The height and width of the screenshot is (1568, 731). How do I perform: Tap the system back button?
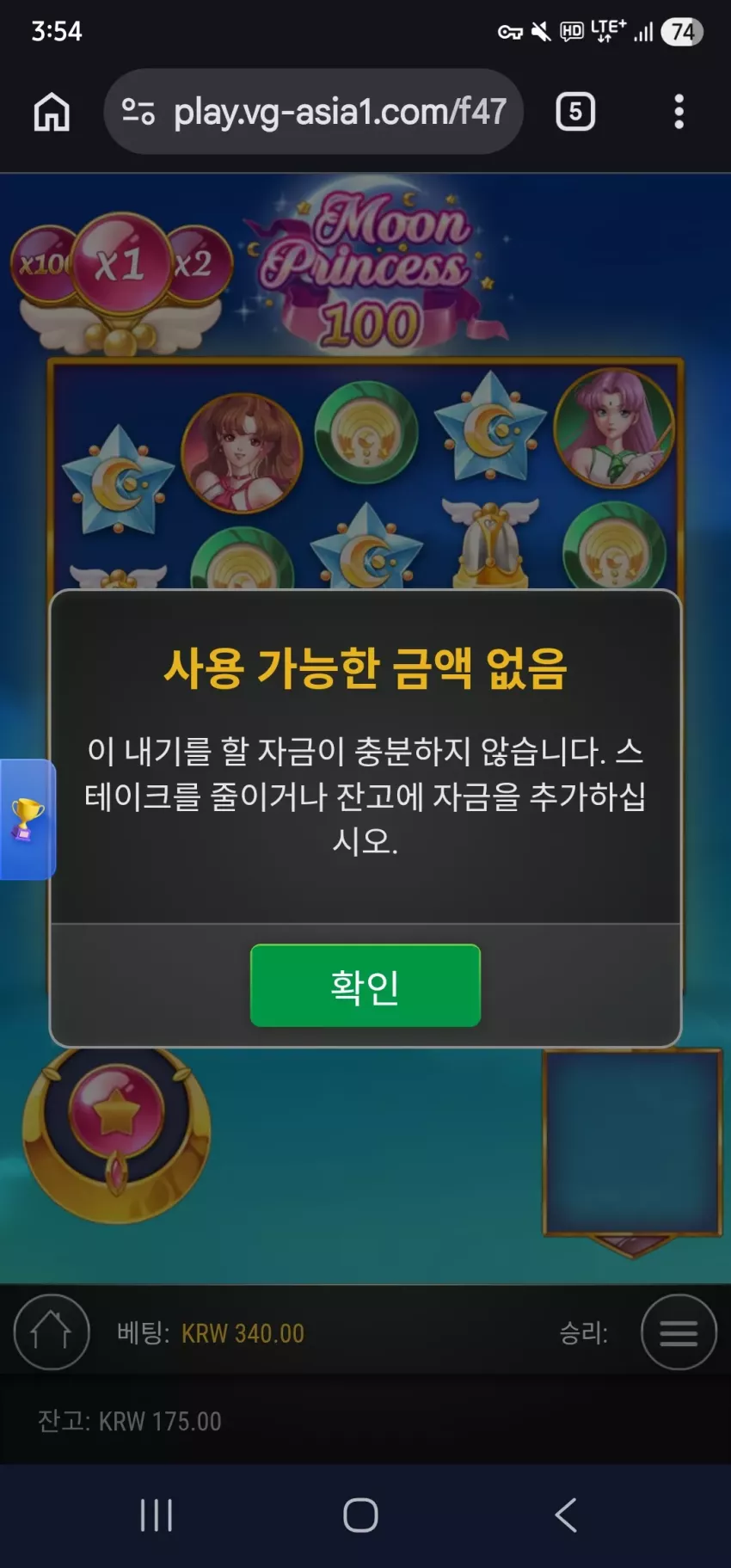click(x=566, y=1515)
